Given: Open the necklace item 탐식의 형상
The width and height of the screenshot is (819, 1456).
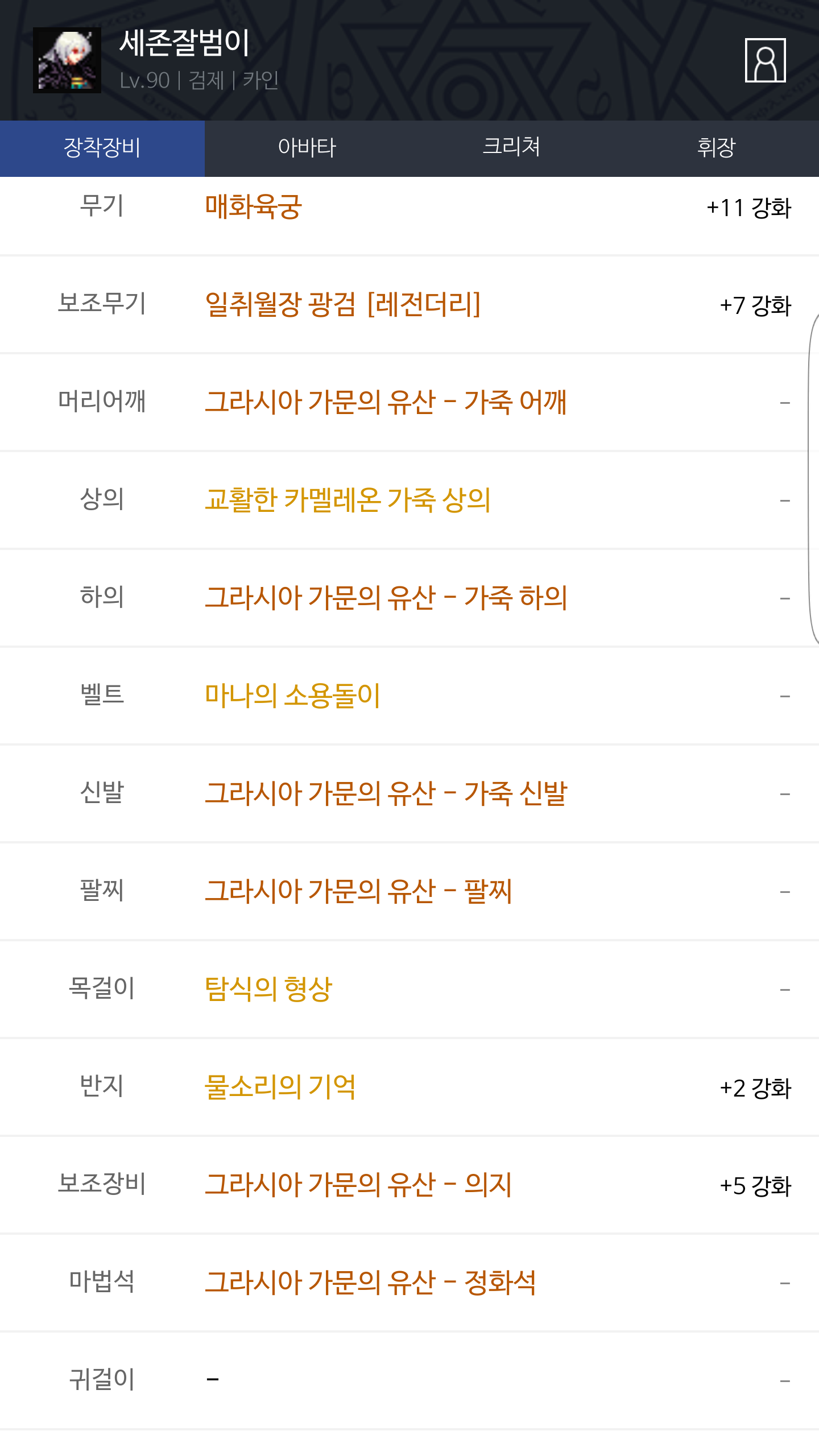Looking at the screenshot, I should tap(268, 989).
